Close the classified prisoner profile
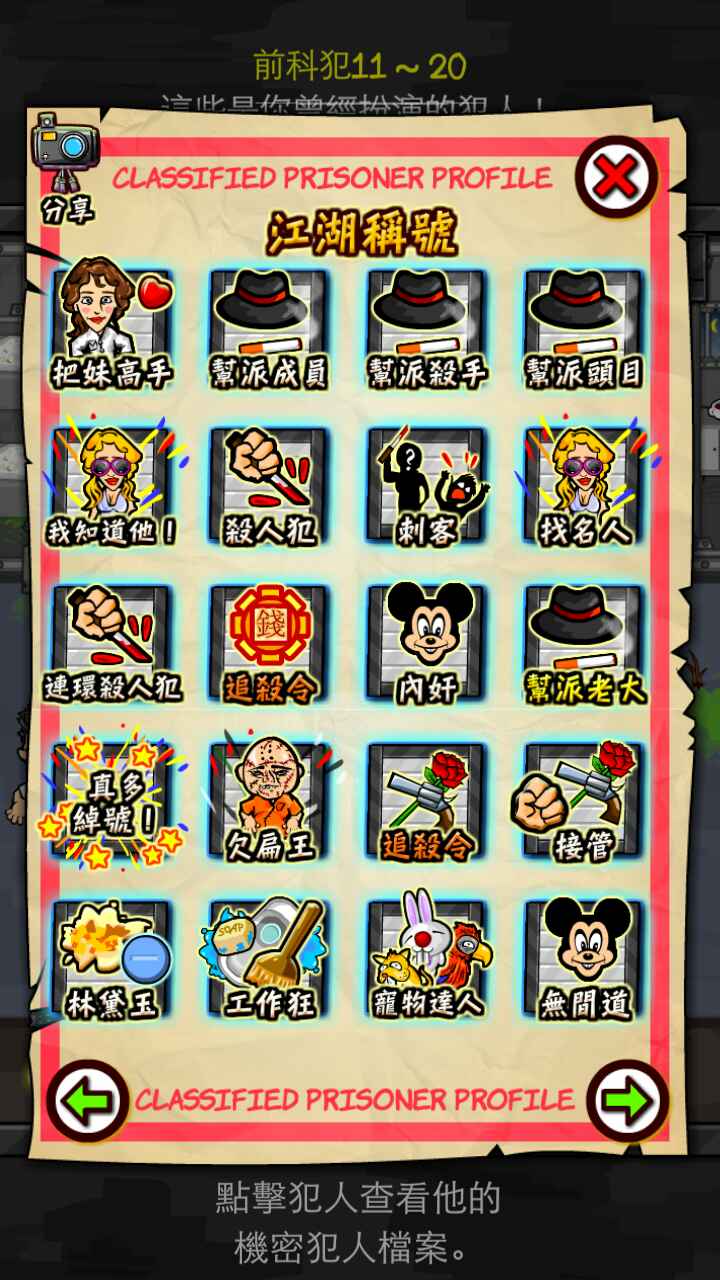Image resolution: width=720 pixels, height=1280 pixels. pyautogui.click(x=616, y=178)
